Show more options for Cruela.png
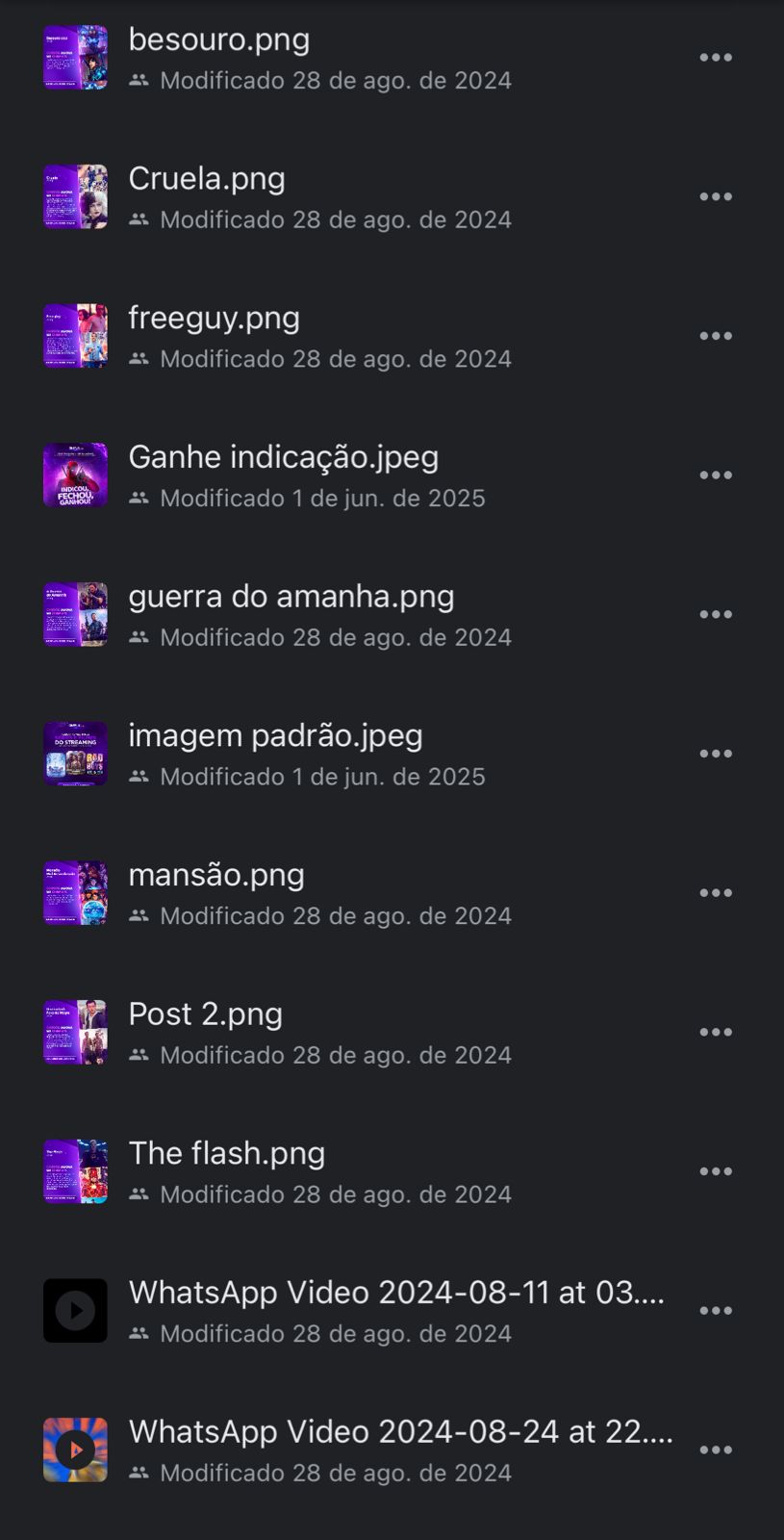This screenshot has height=1540, width=784. click(716, 197)
